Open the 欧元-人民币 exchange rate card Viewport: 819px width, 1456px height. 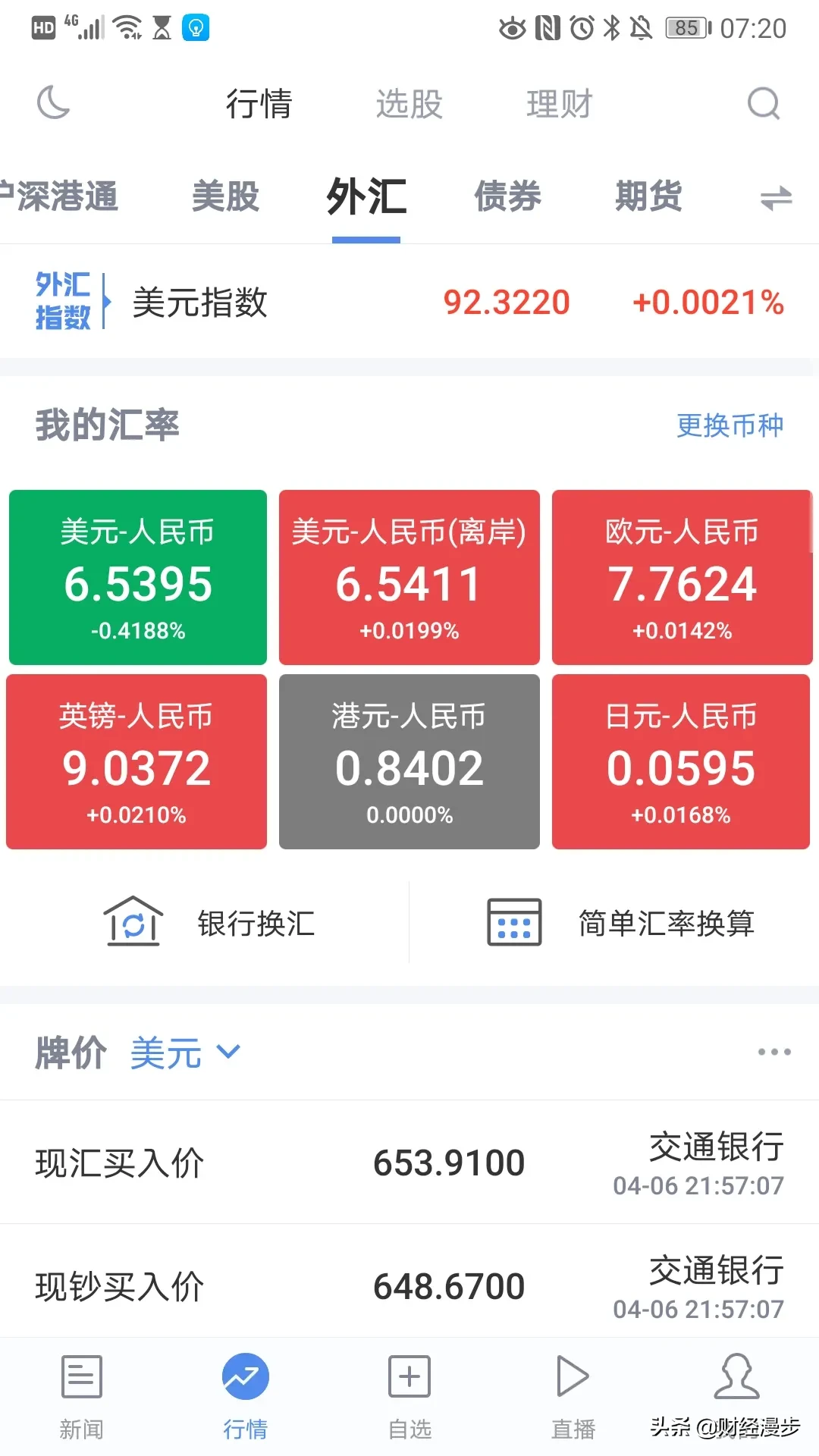tap(682, 578)
